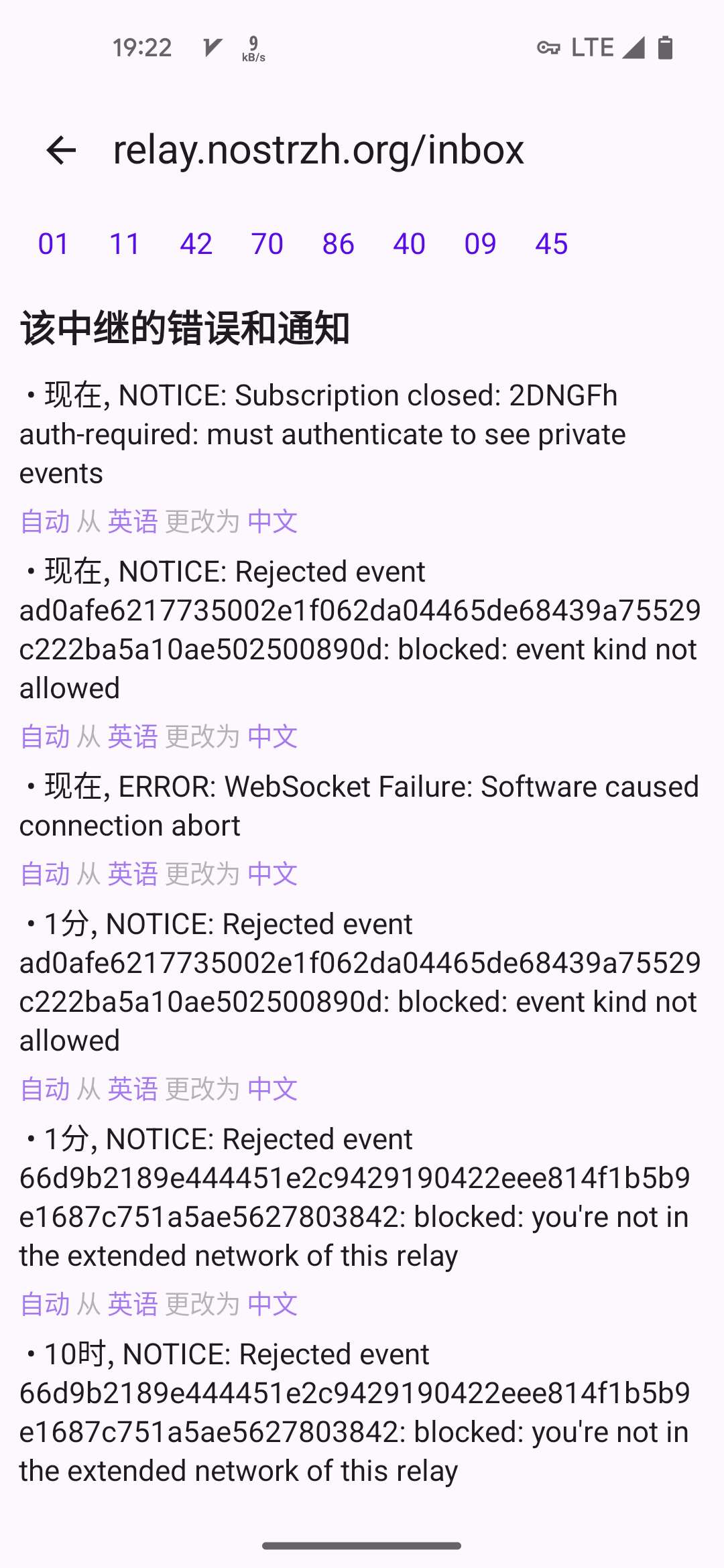Image resolution: width=724 pixels, height=1568 pixels.
Task: Open the link labeled 86
Action: pyautogui.click(x=338, y=244)
